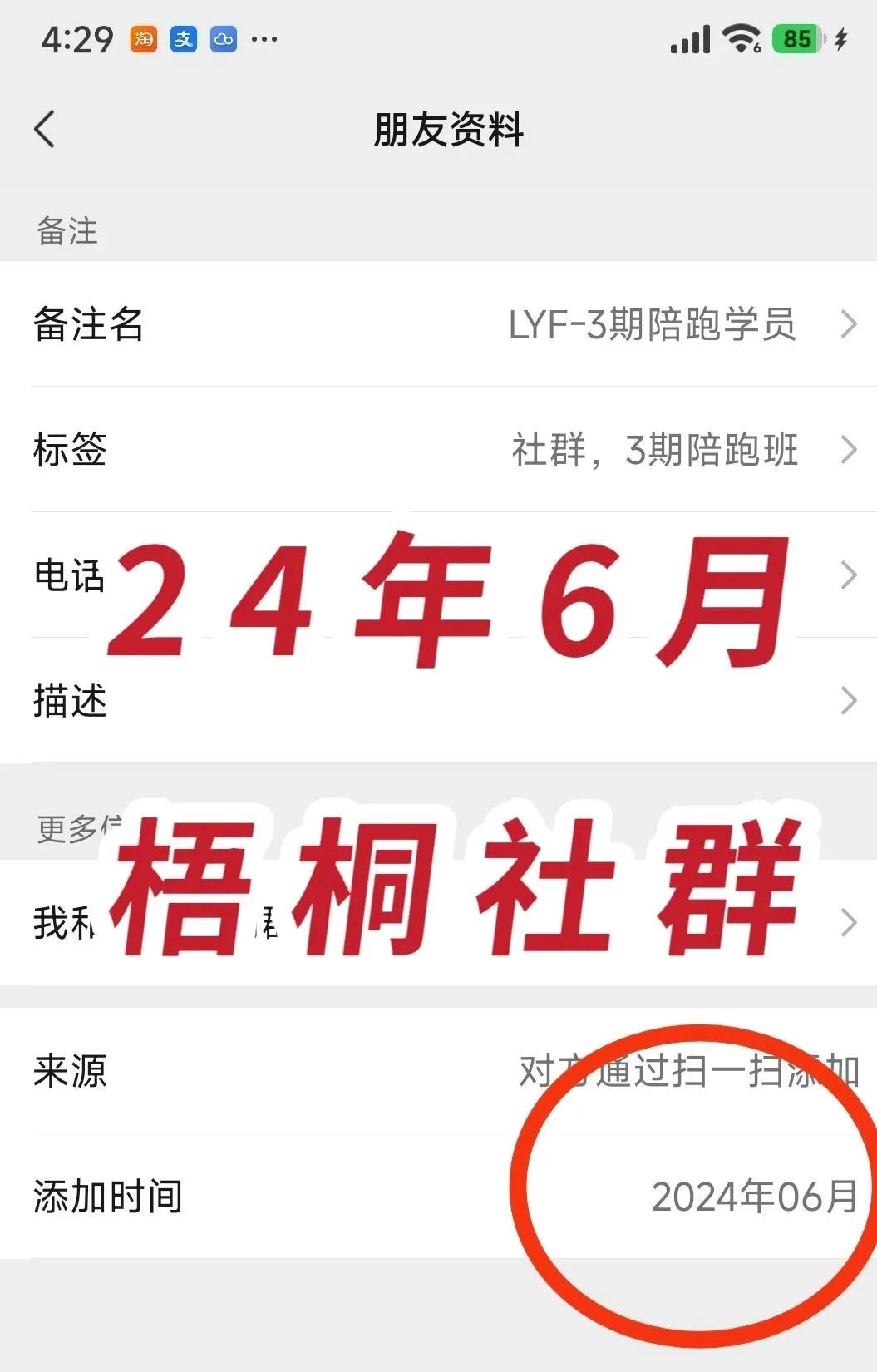Expand the 备注名 row chevron

[847, 326]
